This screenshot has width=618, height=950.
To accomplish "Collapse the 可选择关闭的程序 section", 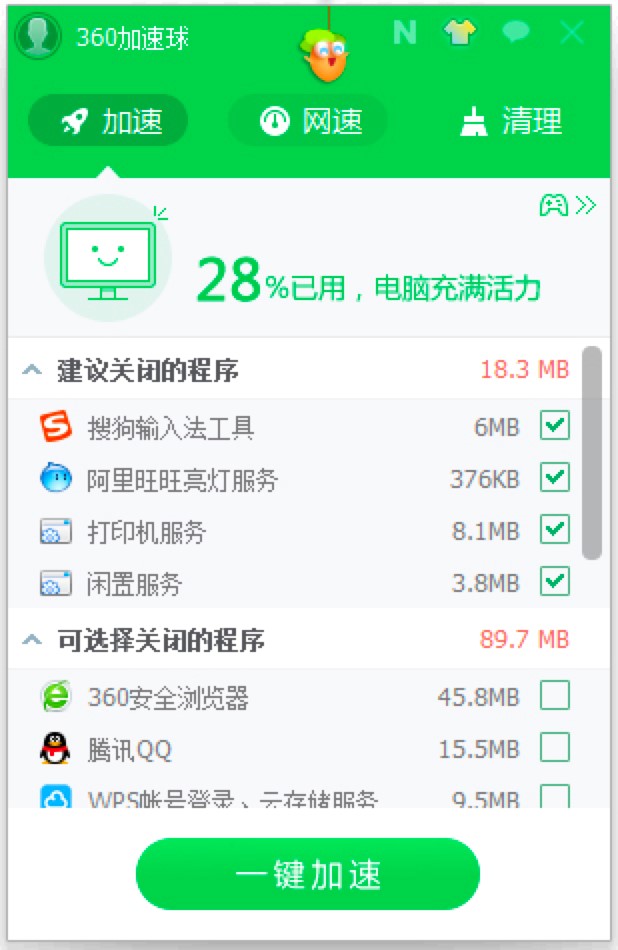I will coord(33,640).
